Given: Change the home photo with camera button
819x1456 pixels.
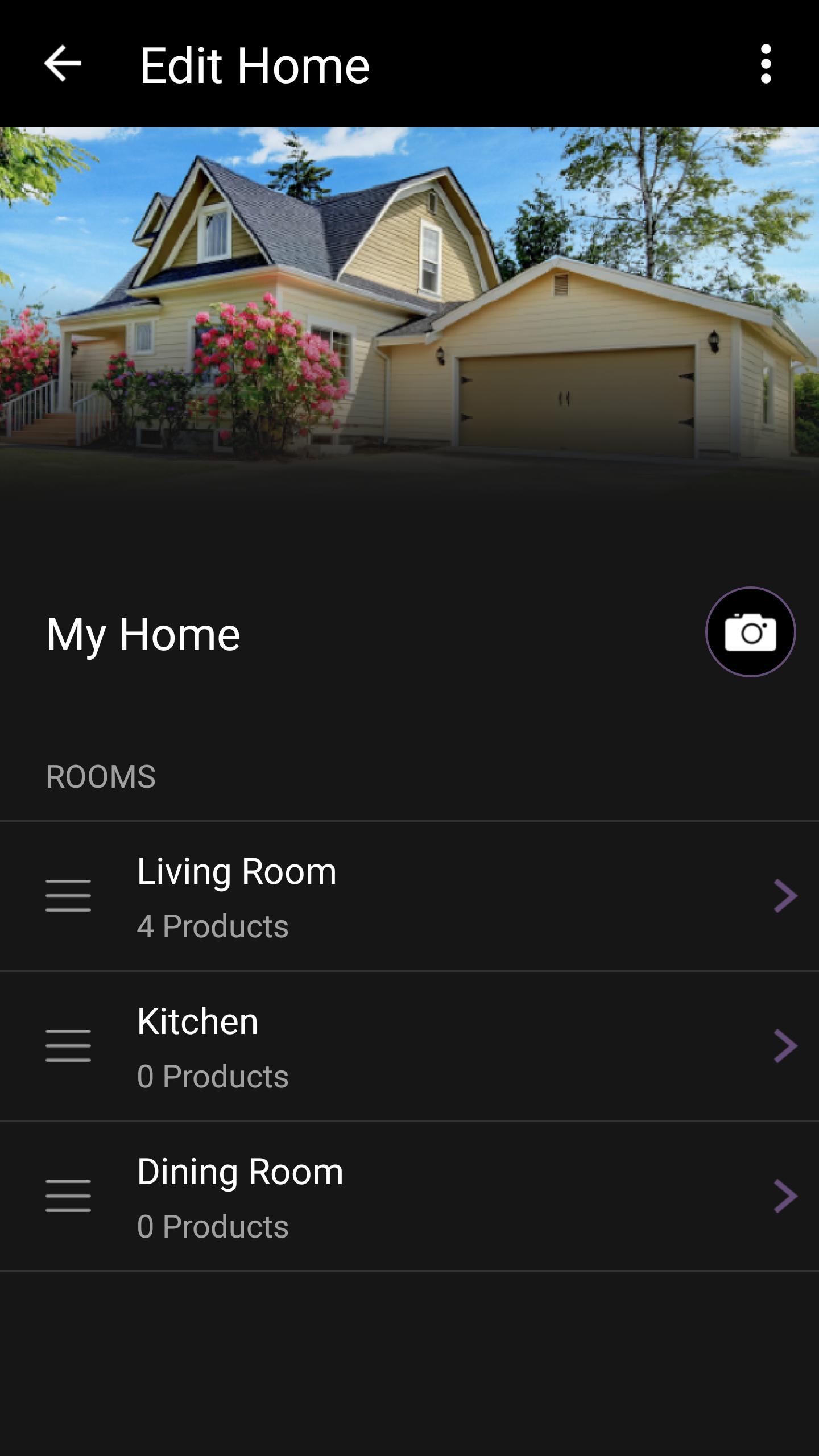Looking at the screenshot, I should point(750,632).
